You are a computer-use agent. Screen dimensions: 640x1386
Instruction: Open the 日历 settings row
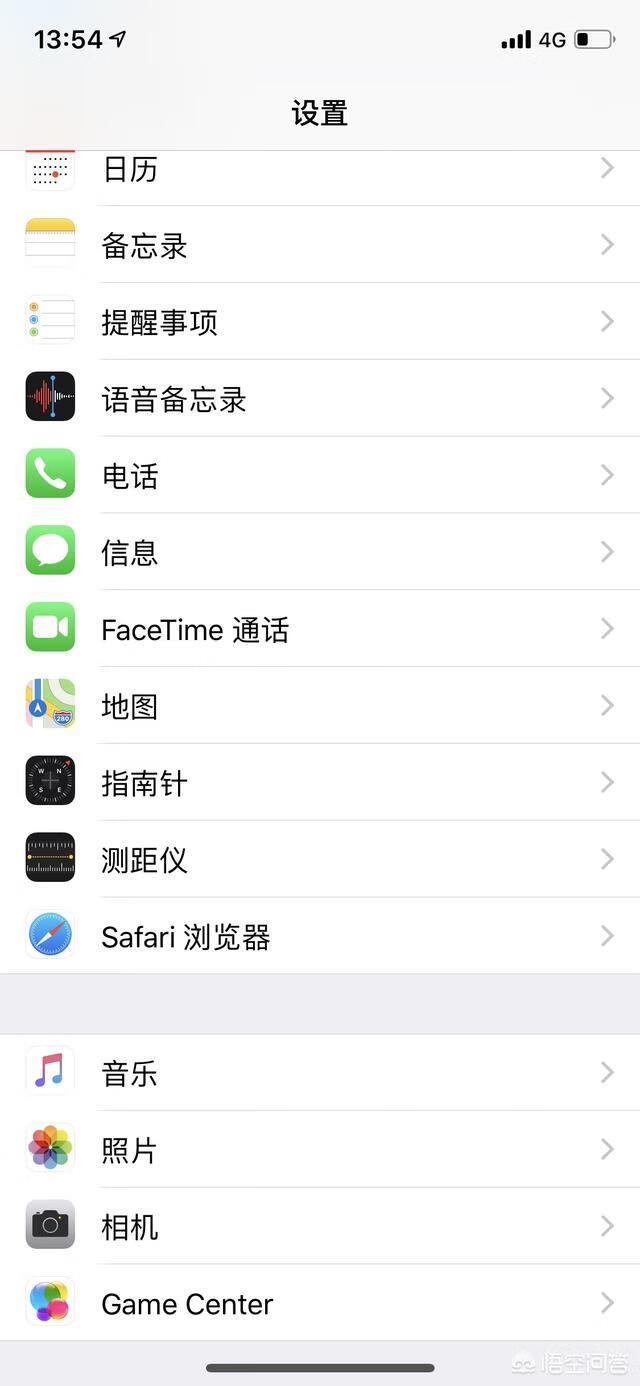click(x=320, y=171)
